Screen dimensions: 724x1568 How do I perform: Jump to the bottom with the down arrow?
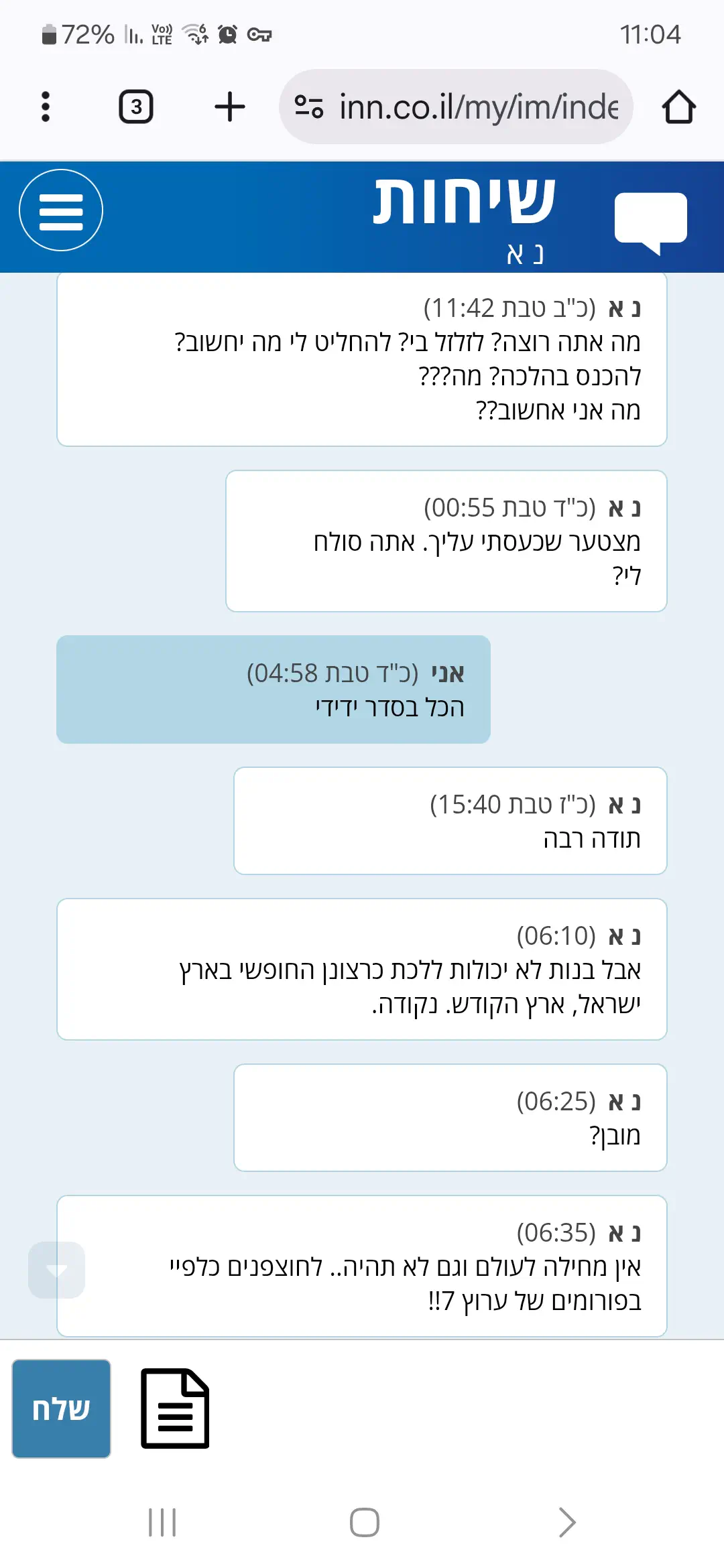click(56, 1270)
